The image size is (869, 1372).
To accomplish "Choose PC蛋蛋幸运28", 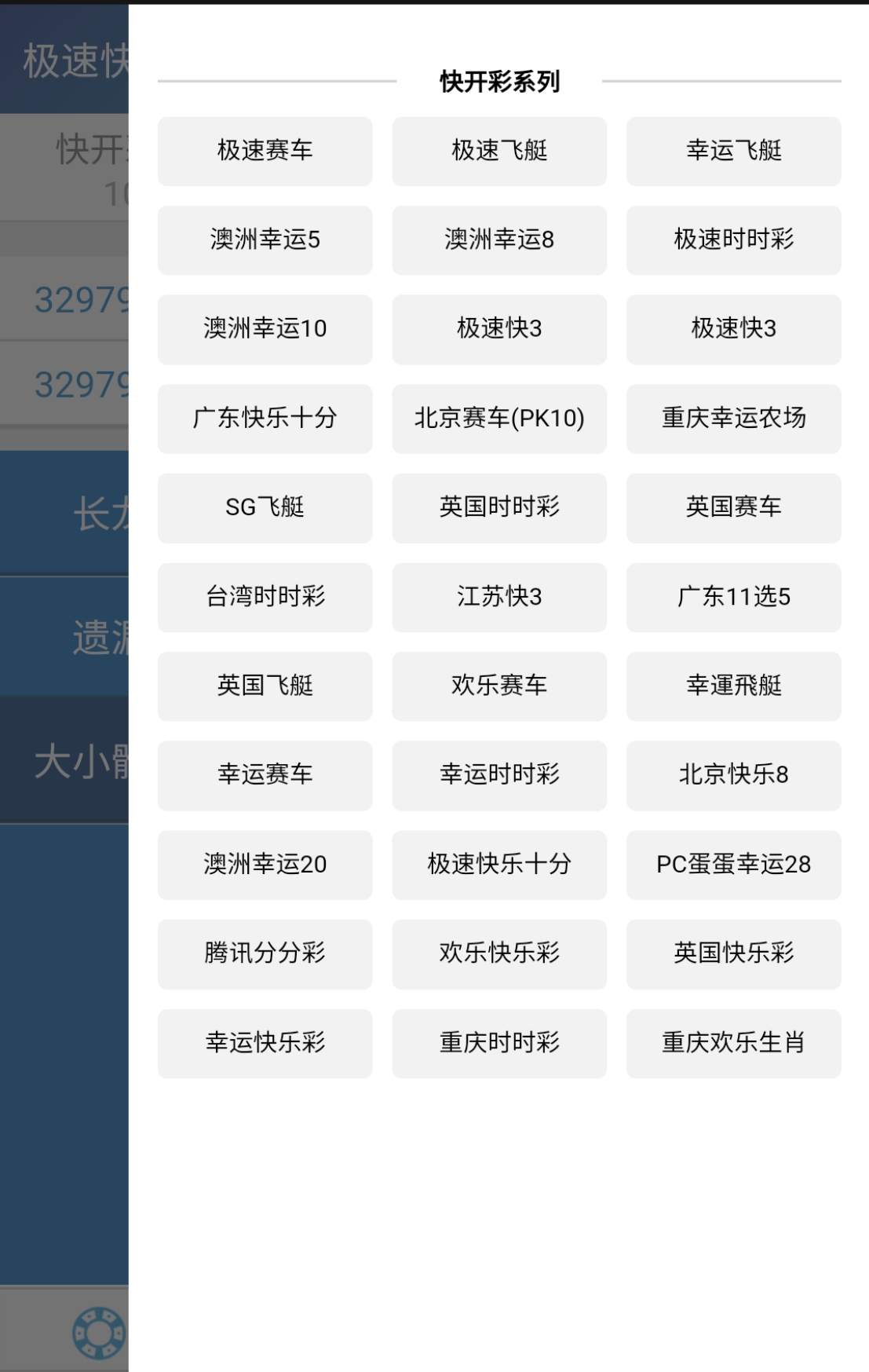I will (x=733, y=865).
